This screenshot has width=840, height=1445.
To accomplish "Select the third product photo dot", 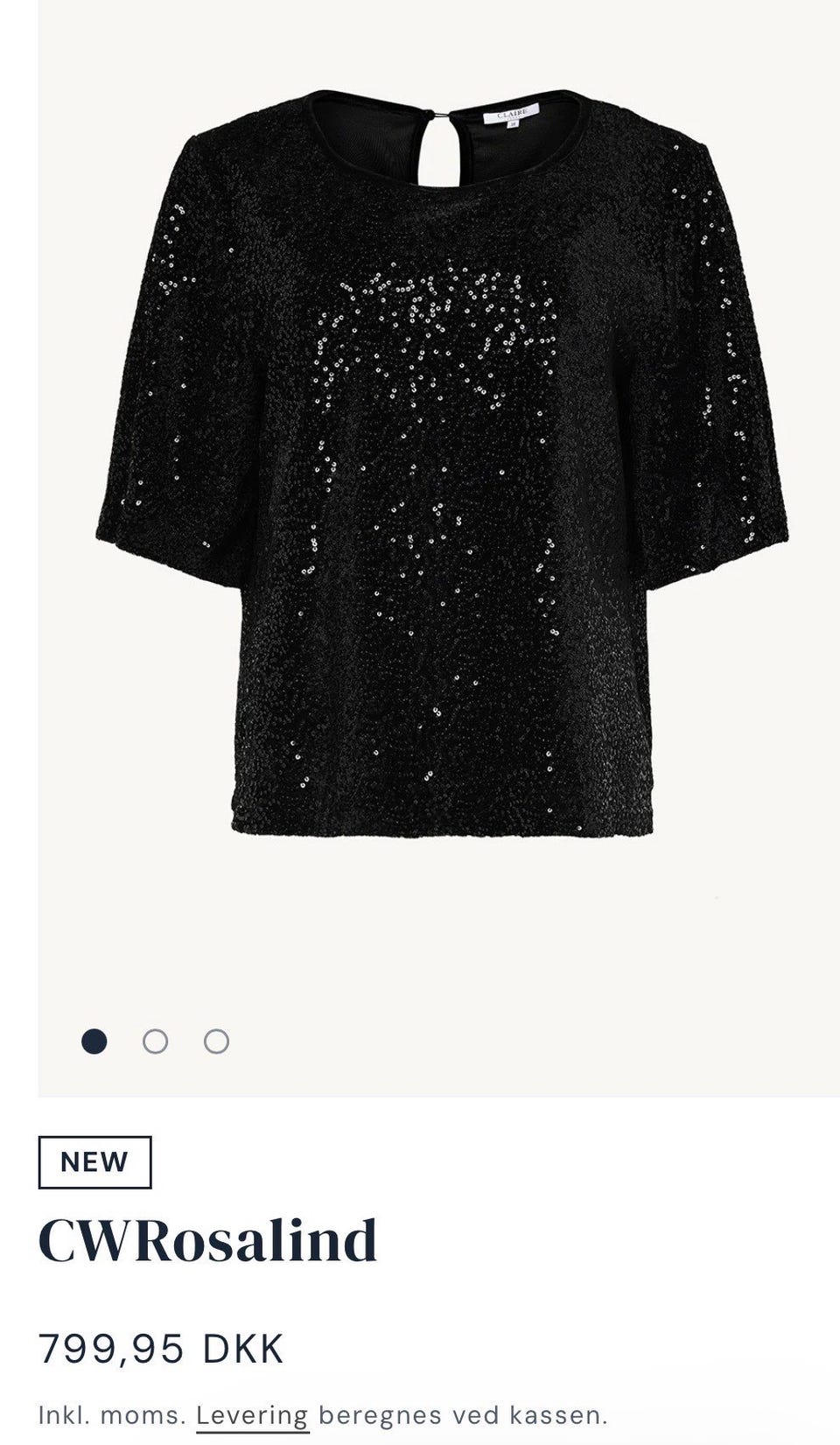I will coord(216,1042).
